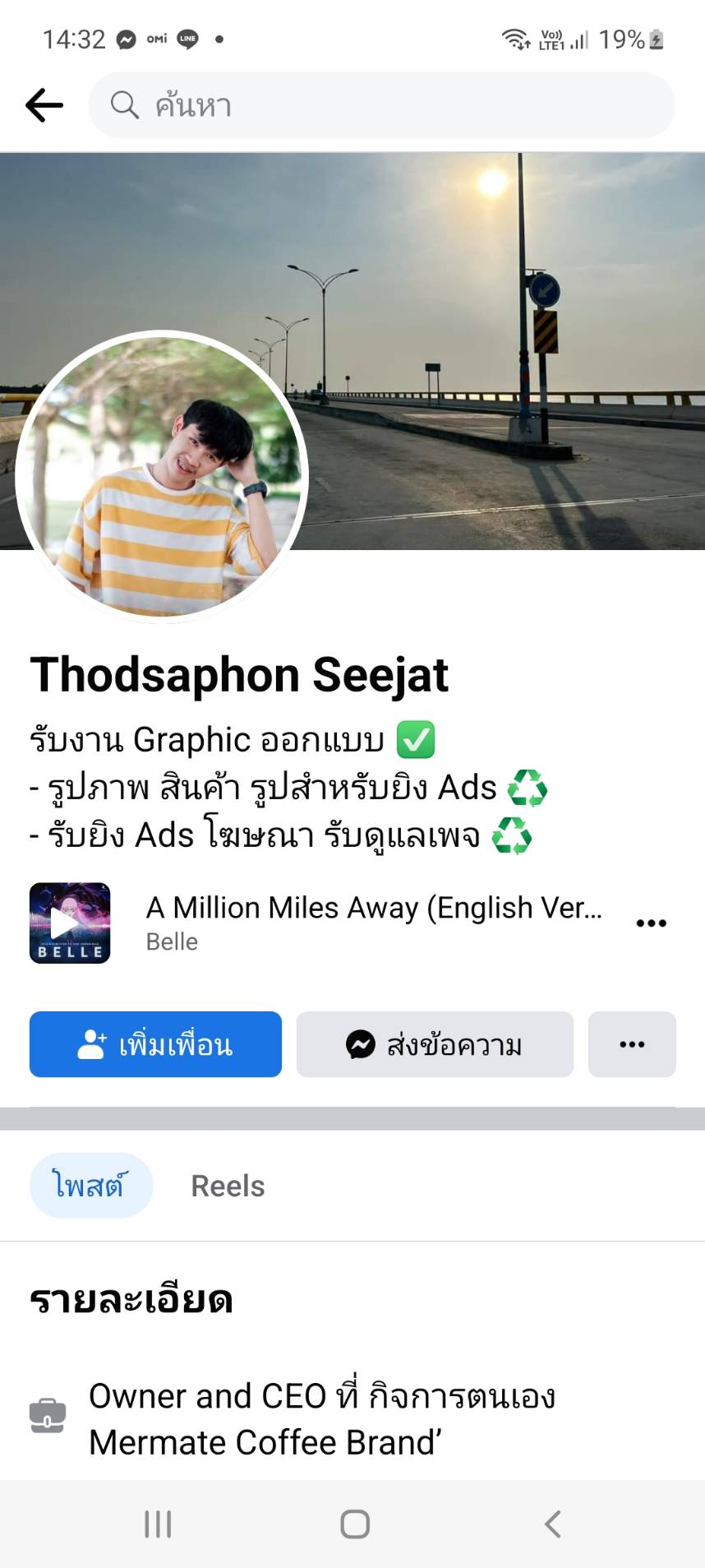705x1568 pixels.
Task: Open Mermate Coffee Brand work detail
Action: [x=320, y=1419]
